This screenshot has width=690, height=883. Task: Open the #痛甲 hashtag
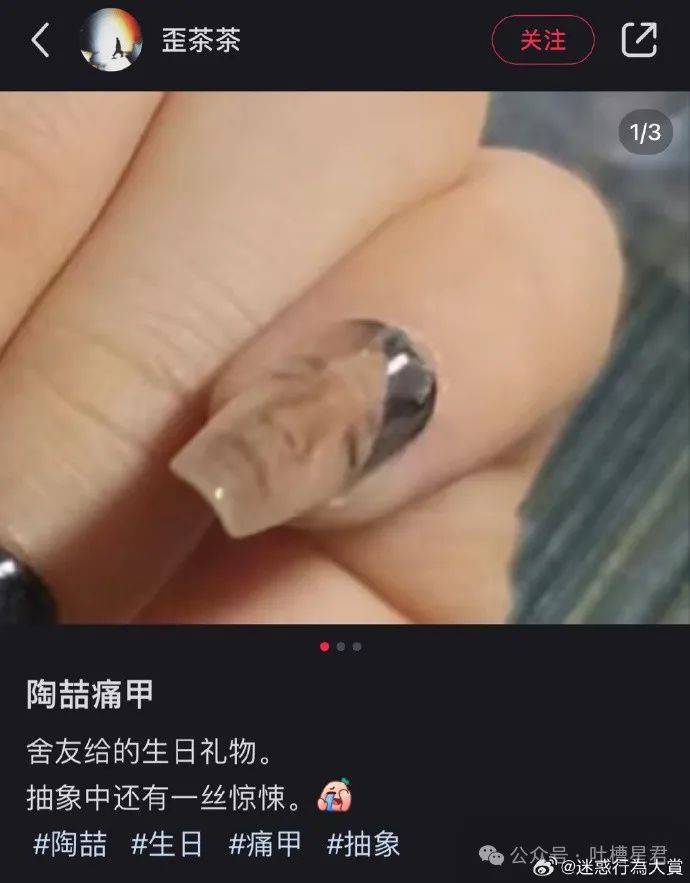tap(265, 843)
